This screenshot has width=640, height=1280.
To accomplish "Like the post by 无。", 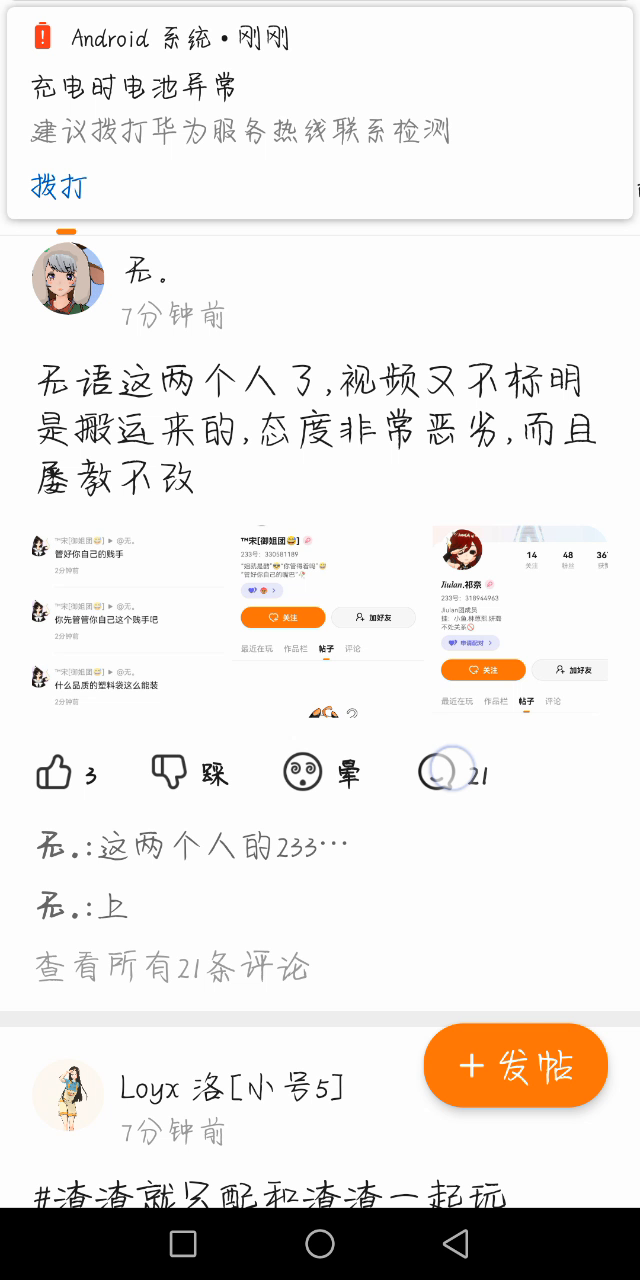I will 55,773.
